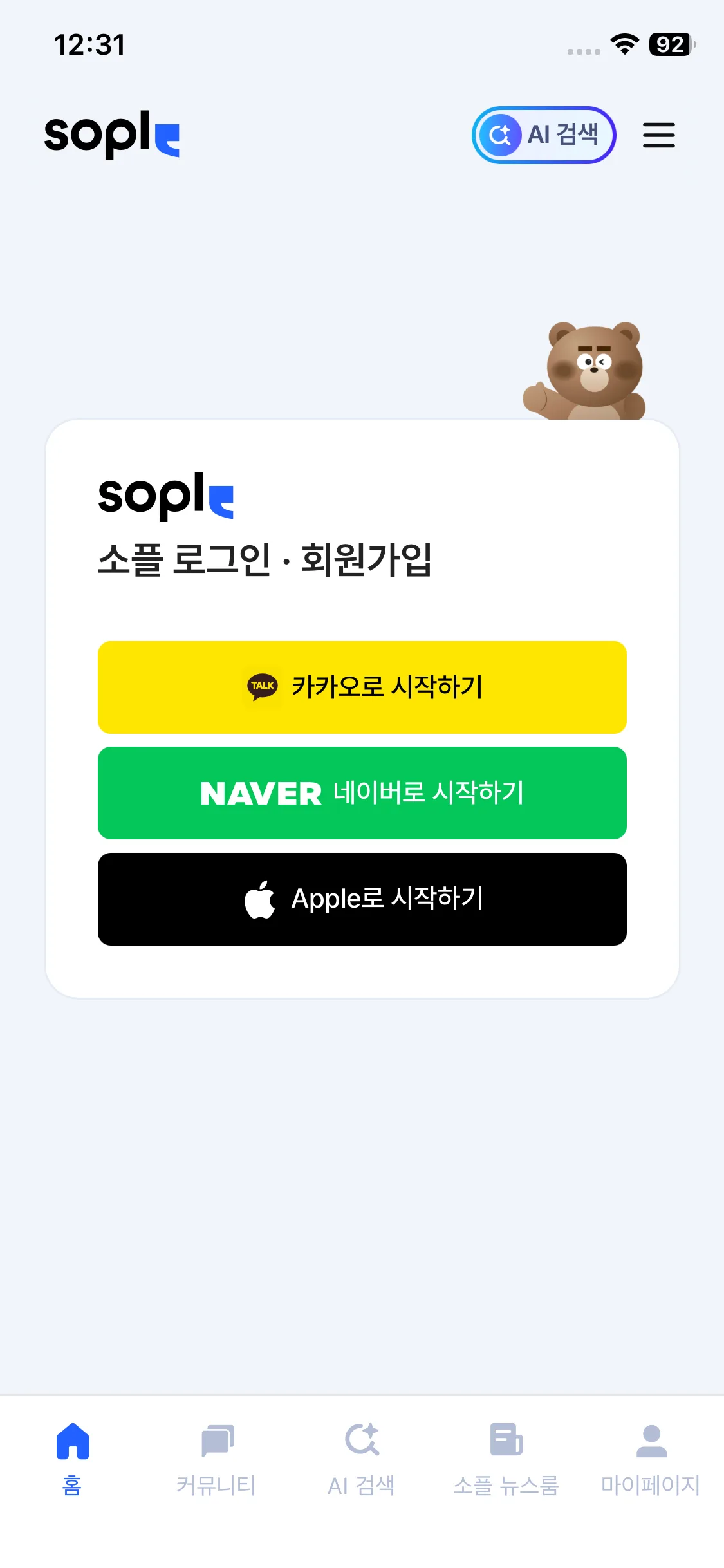This screenshot has width=724, height=1568.
Task: Sign in with Apple로 시작하기
Action: [362, 899]
